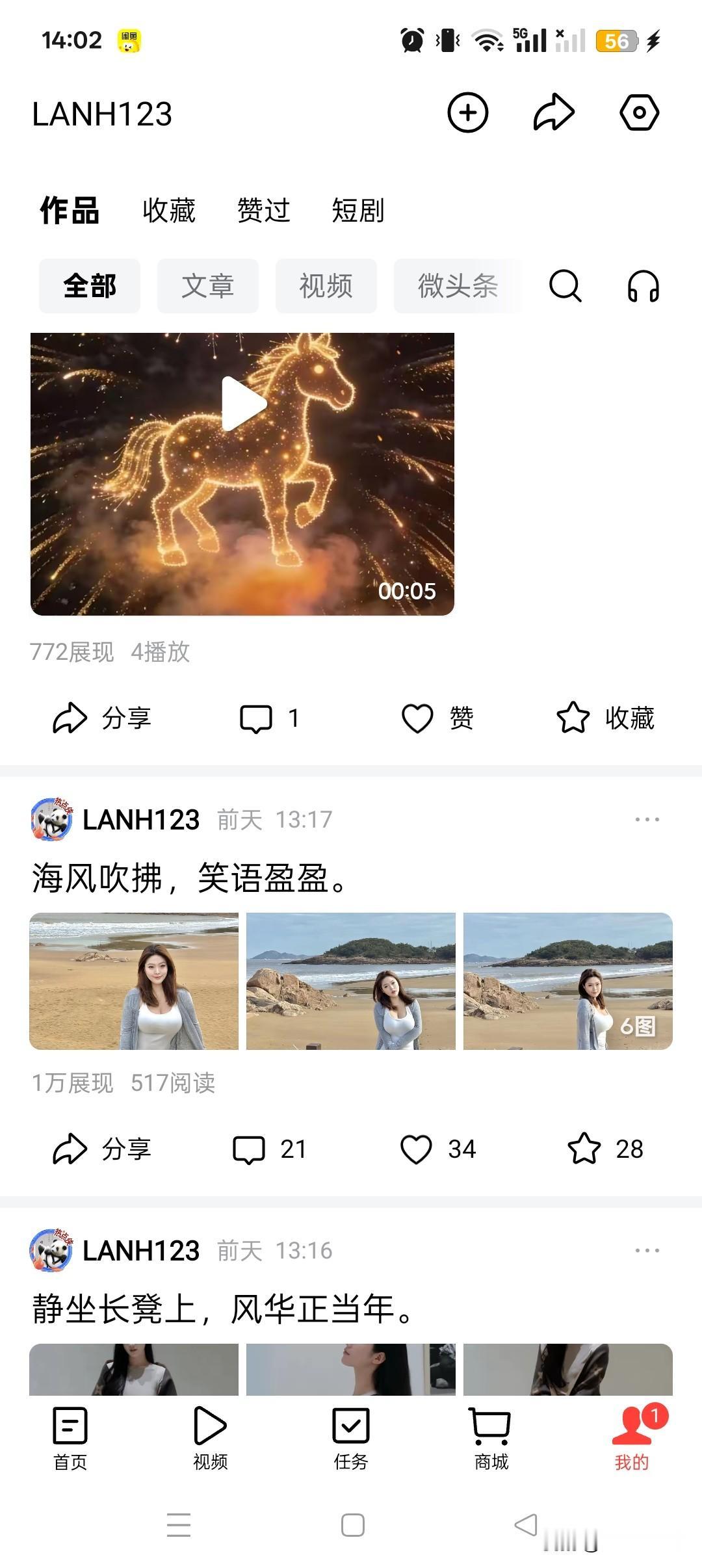Tap the plus icon to create a post
The image size is (702, 1568).
point(467,113)
